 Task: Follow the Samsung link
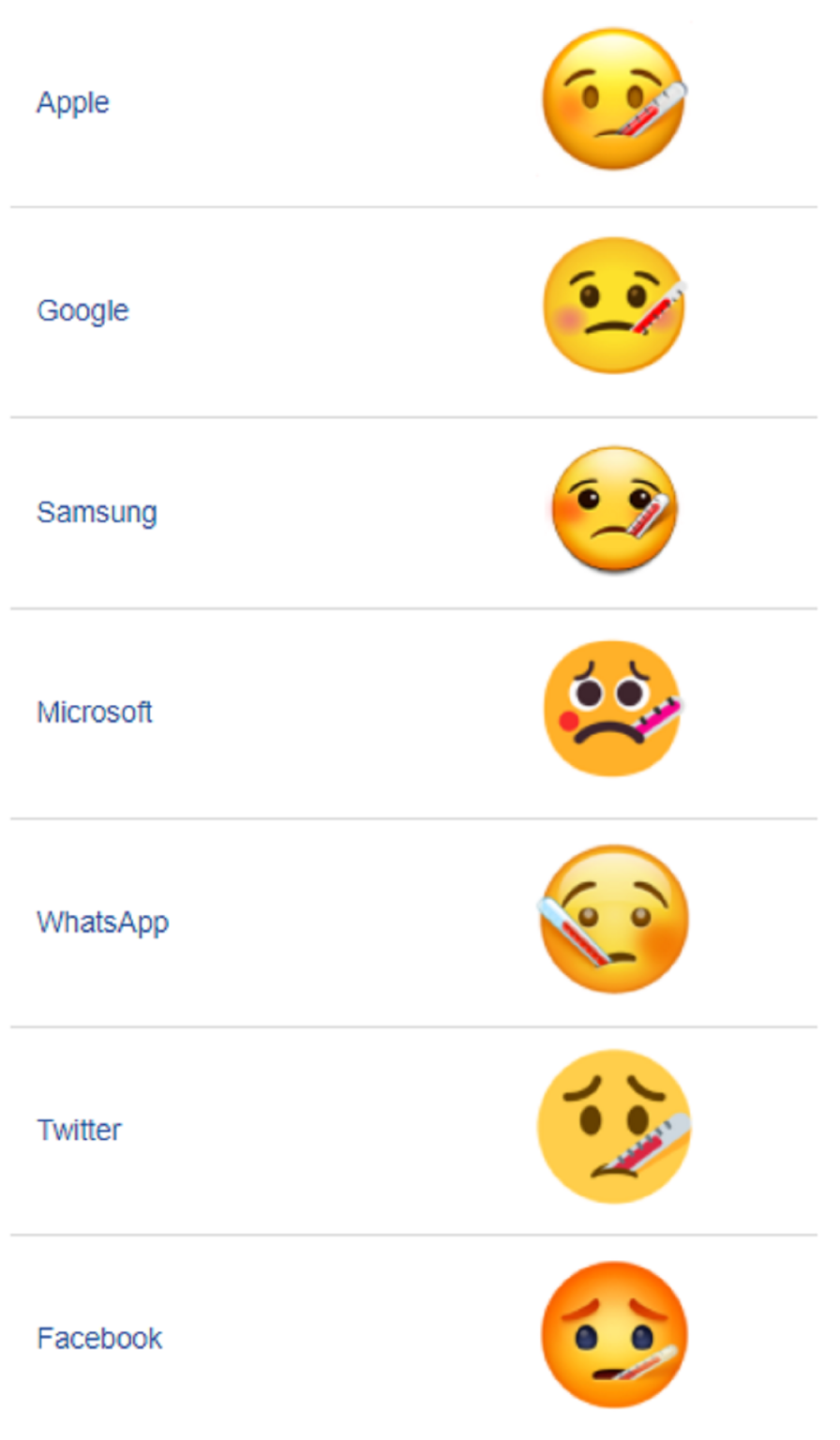(97, 513)
